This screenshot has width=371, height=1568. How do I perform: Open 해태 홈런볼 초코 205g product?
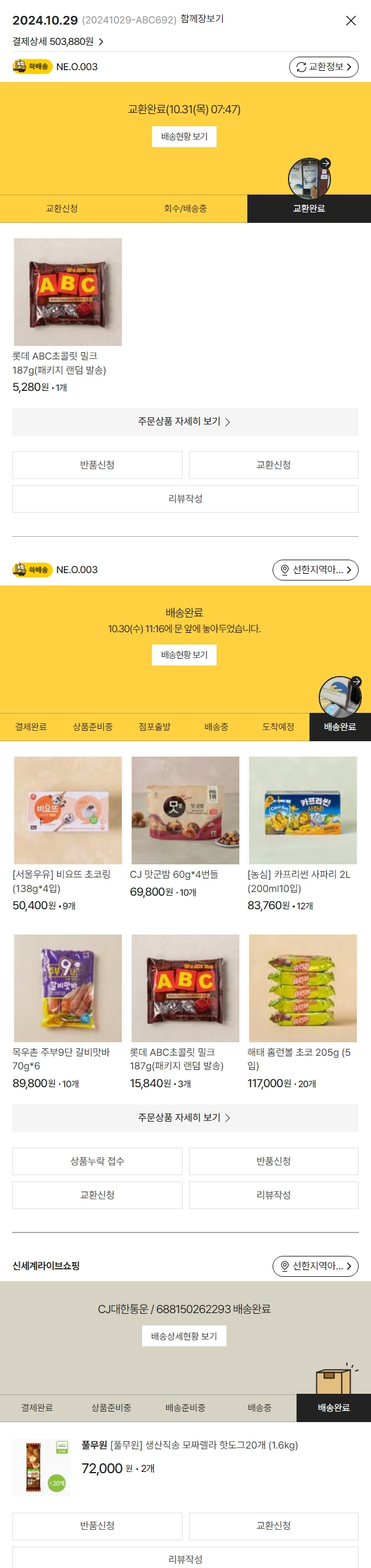(303, 988)
